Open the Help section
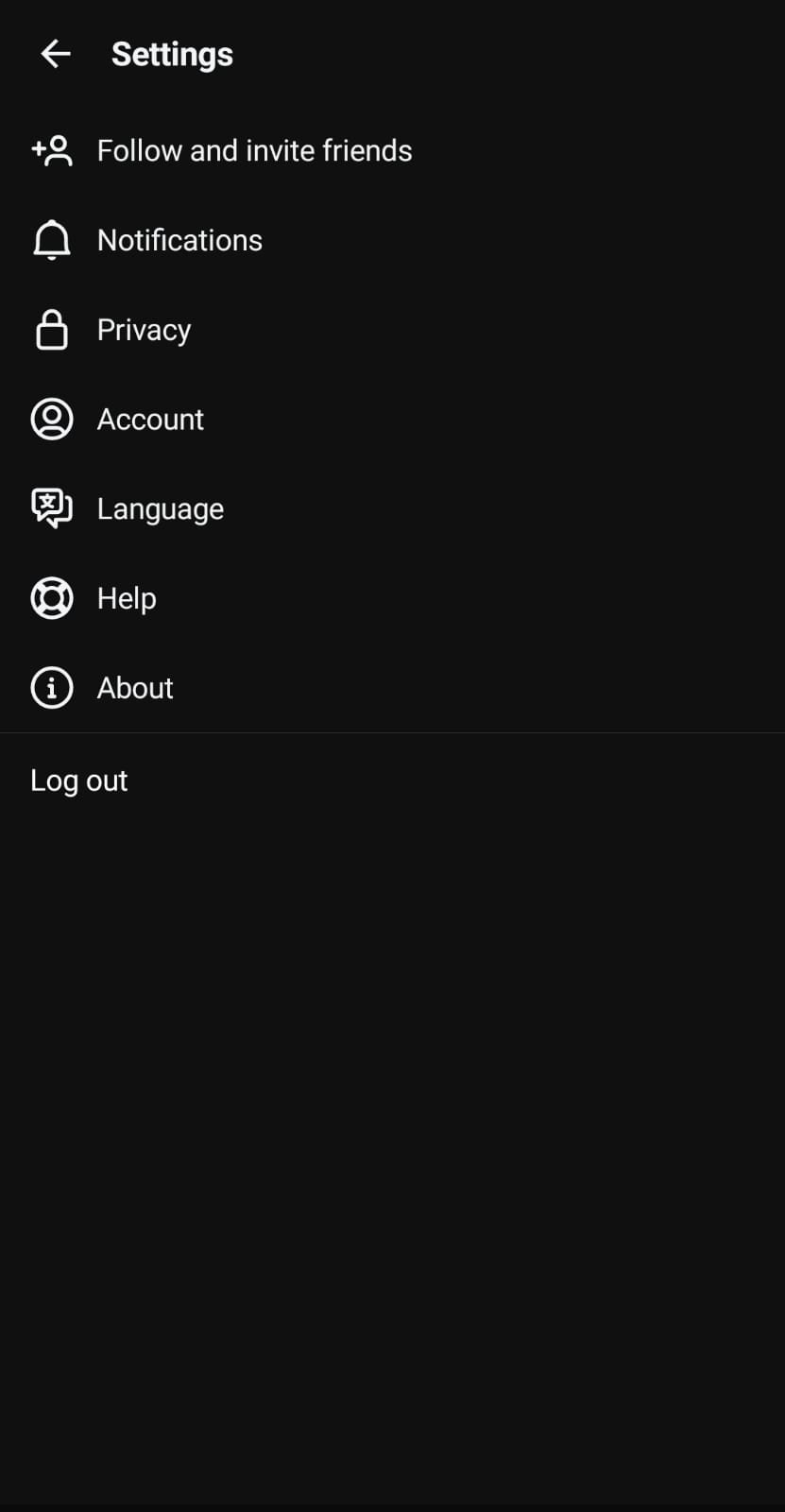Viewport: 785px width, 1512px height. 392,598
